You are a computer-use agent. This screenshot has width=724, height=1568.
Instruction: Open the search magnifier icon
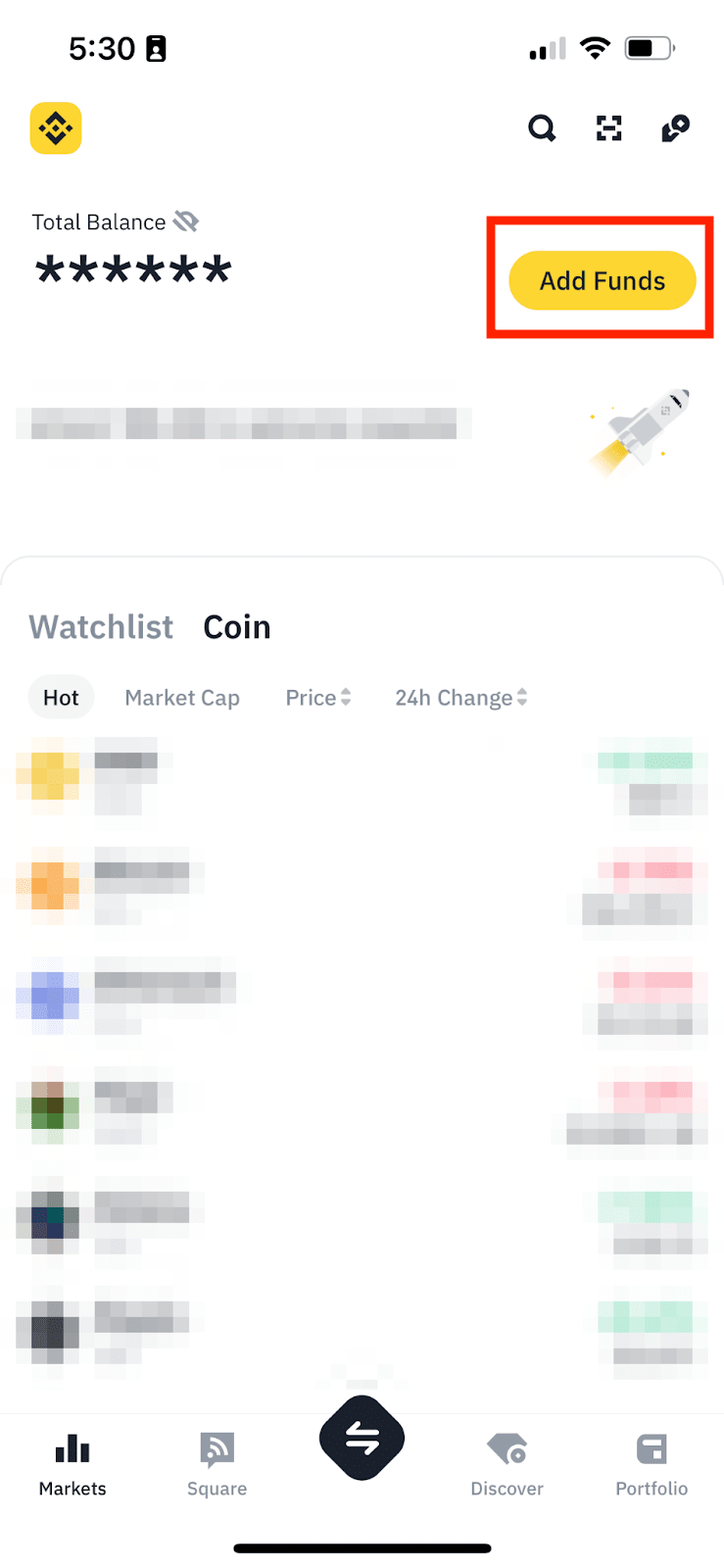(542, 128)
